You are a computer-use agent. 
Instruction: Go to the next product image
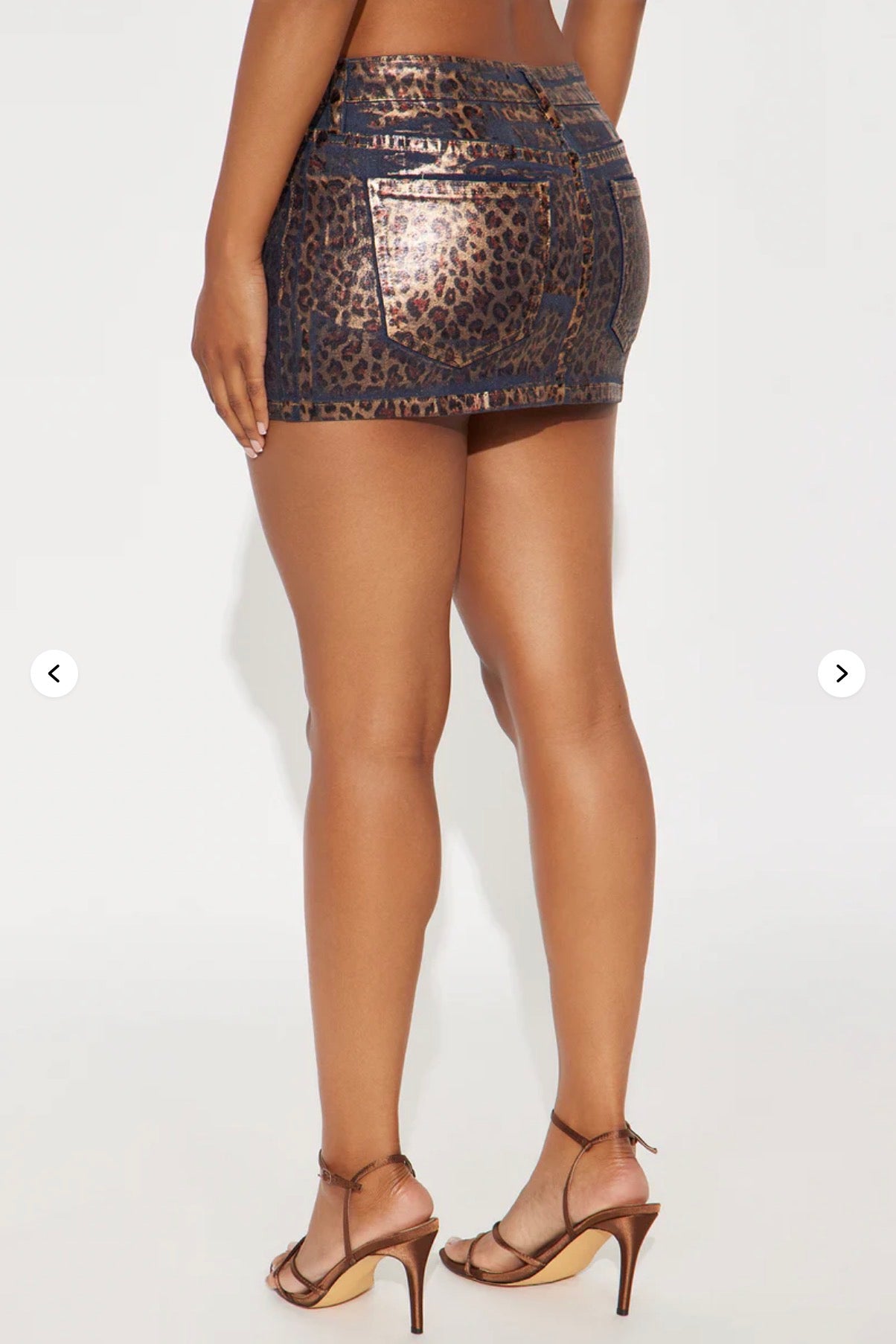(x=841, y=673)
